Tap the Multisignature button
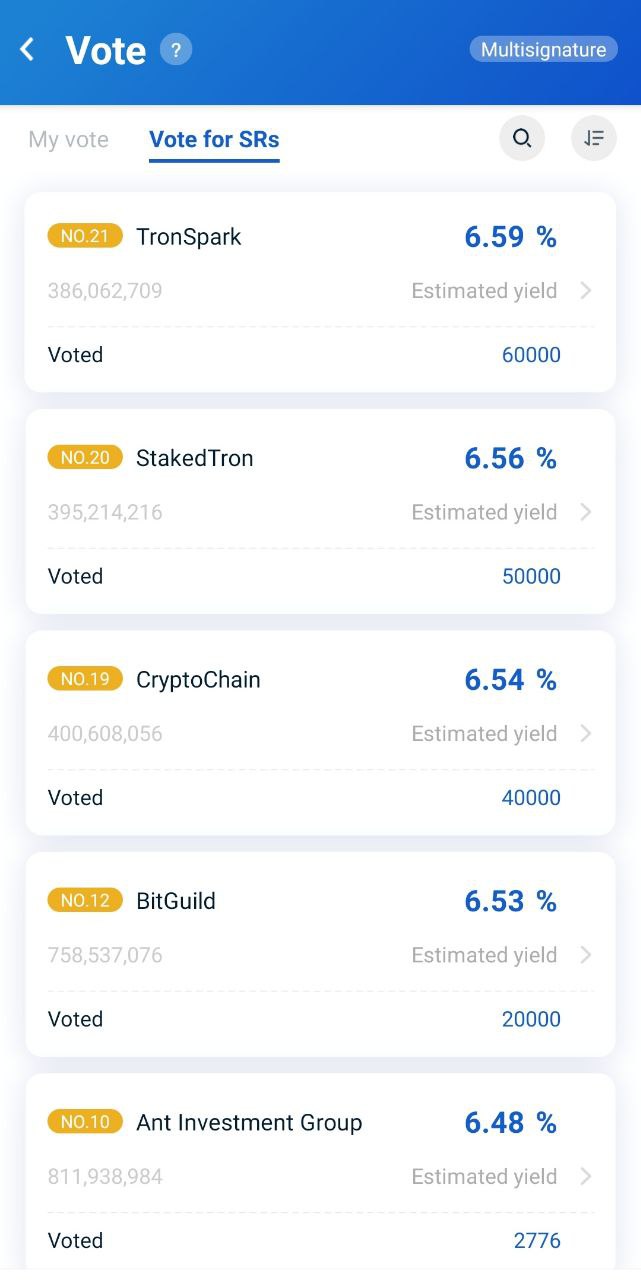Screen dimensions: 641x1280 [x=543, y=49]
